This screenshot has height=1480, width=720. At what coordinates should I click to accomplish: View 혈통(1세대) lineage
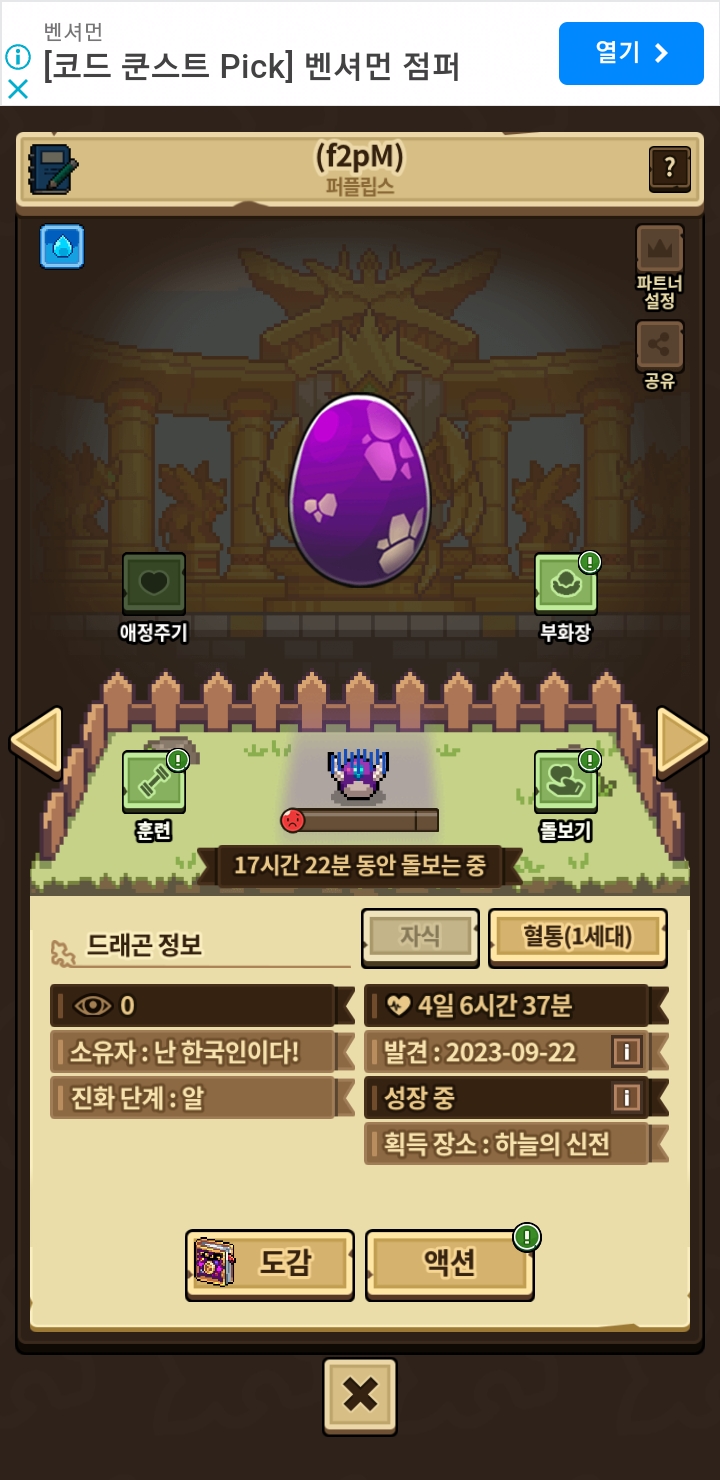point(577,937)
